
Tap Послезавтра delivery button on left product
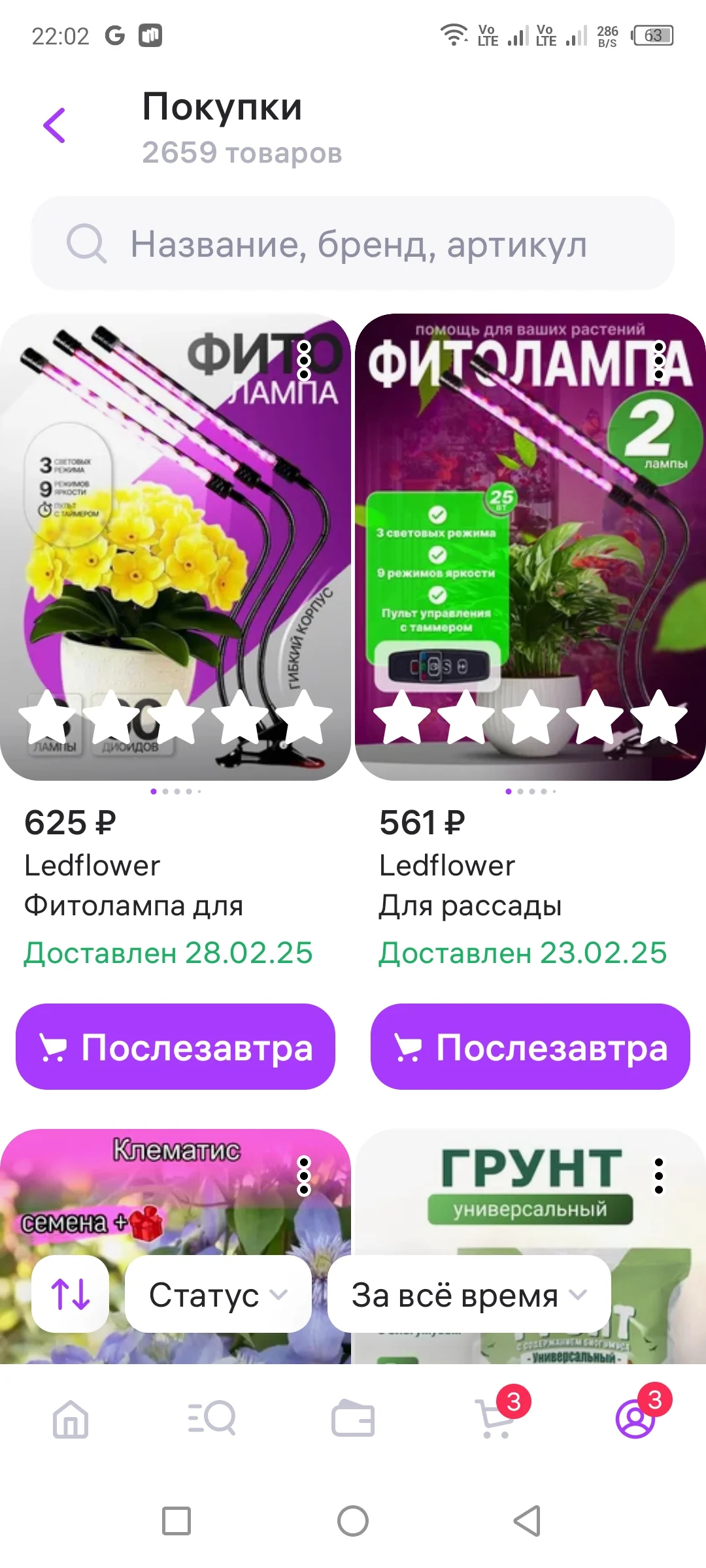coord(175,1048)
